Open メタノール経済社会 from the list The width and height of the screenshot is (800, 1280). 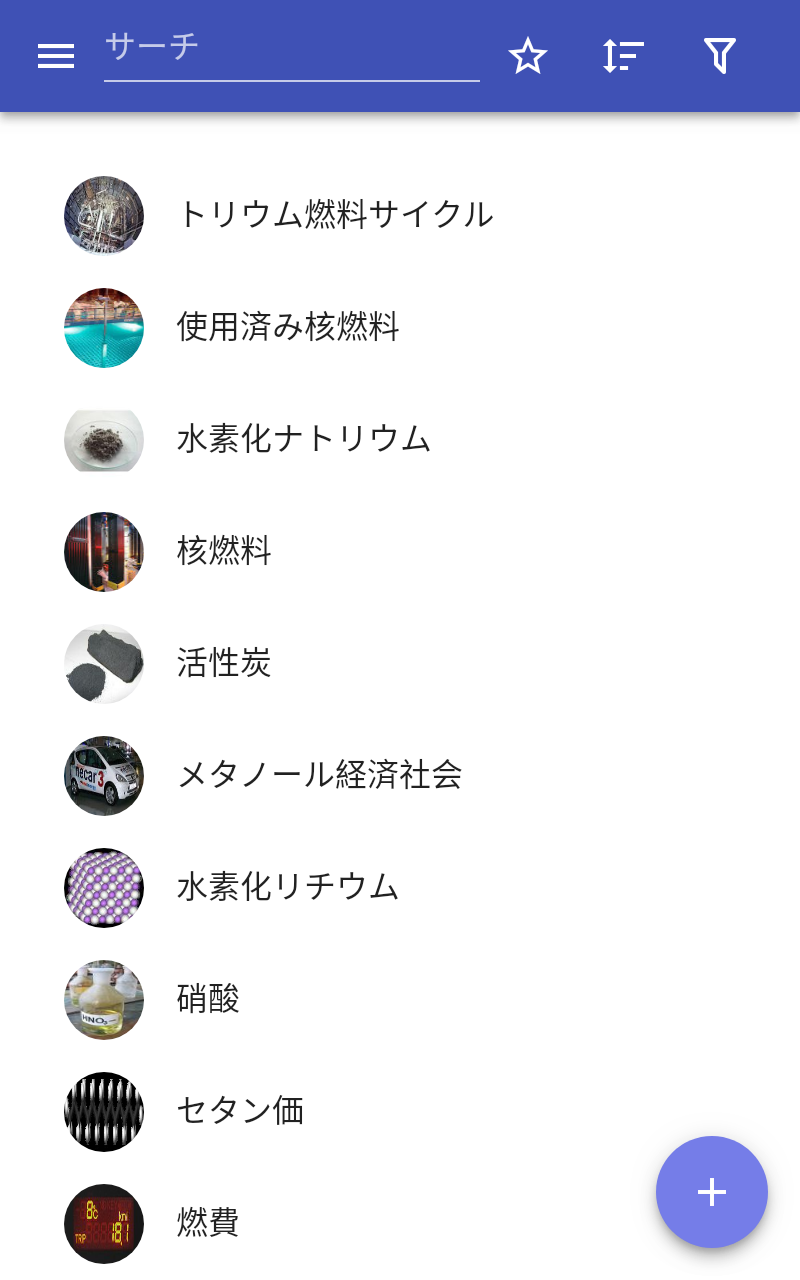click(319, 775)
